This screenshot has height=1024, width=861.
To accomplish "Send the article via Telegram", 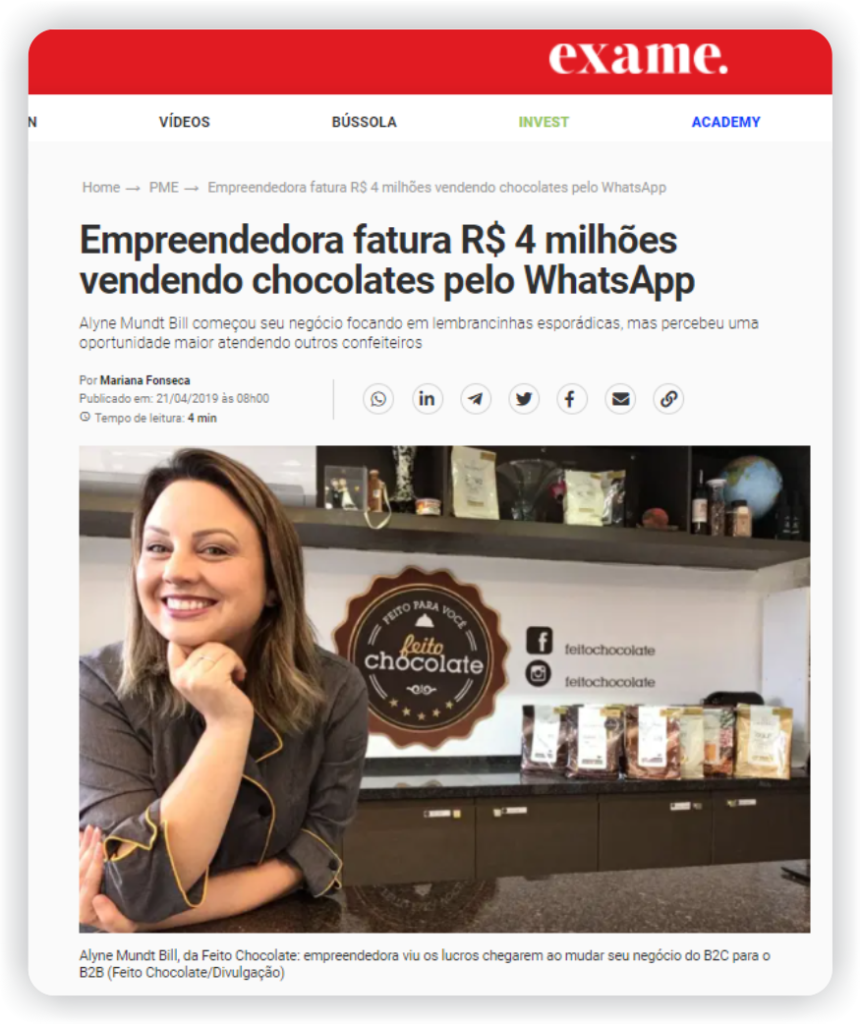I will pyautogui.click(x=475, y=399).
